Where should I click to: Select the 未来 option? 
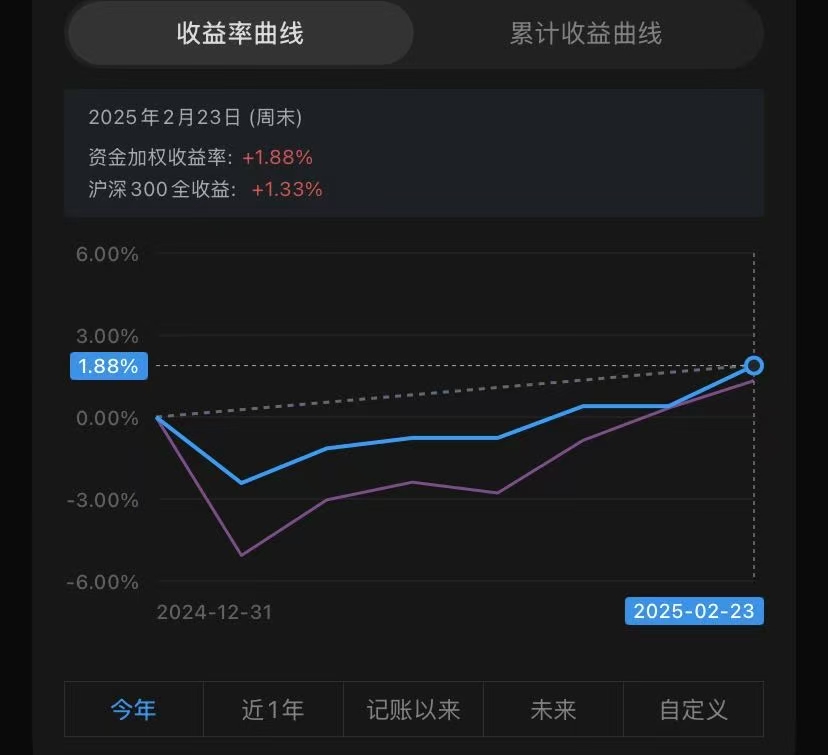point(553,710)
